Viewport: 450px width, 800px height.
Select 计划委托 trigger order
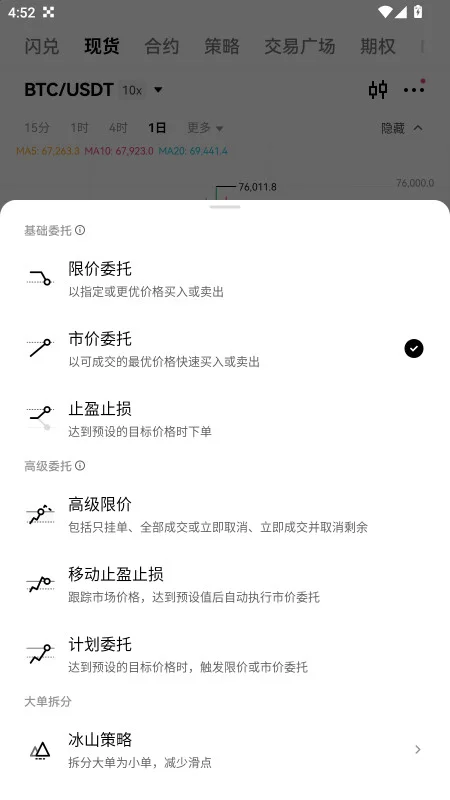225,654
